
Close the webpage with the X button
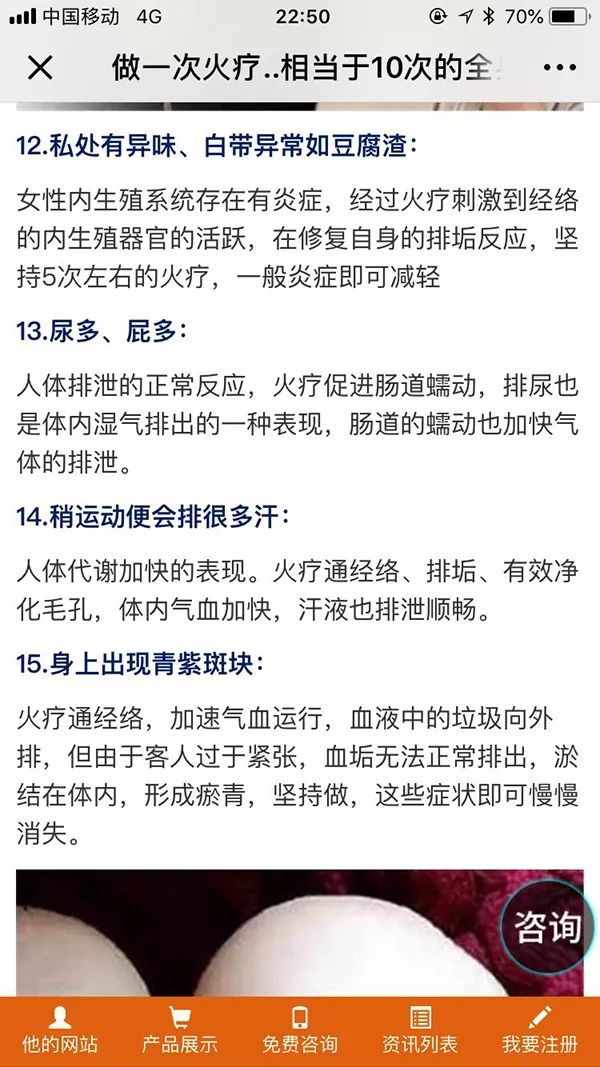(40, 67)
